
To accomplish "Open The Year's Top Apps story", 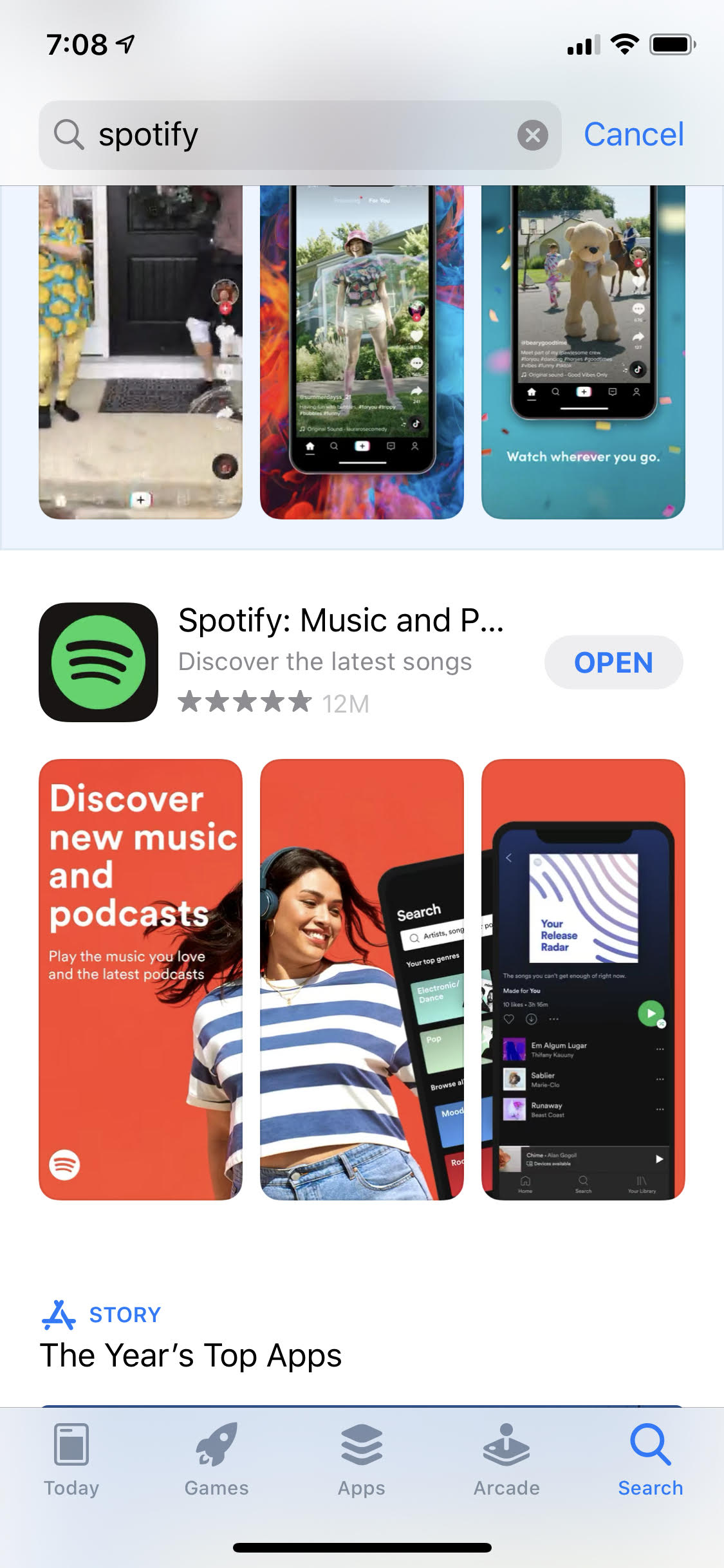I will pyautogui.click(x=190, y=1355).
